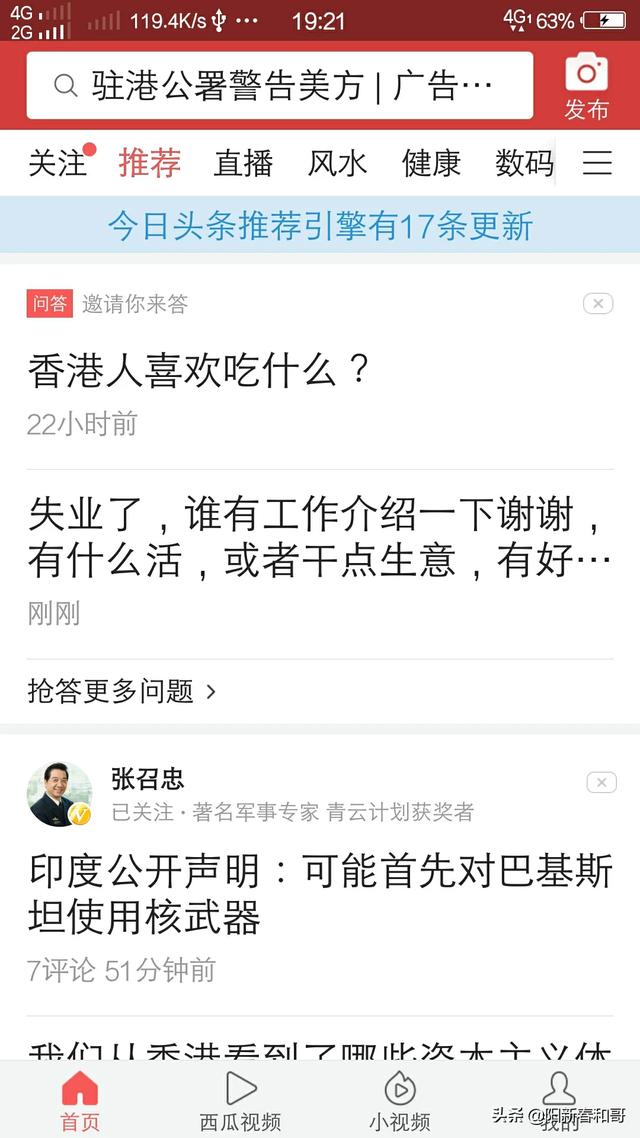Tap the 发布 camera icon
Viewport: 640px width, 1138px height.
click(586, 85)
